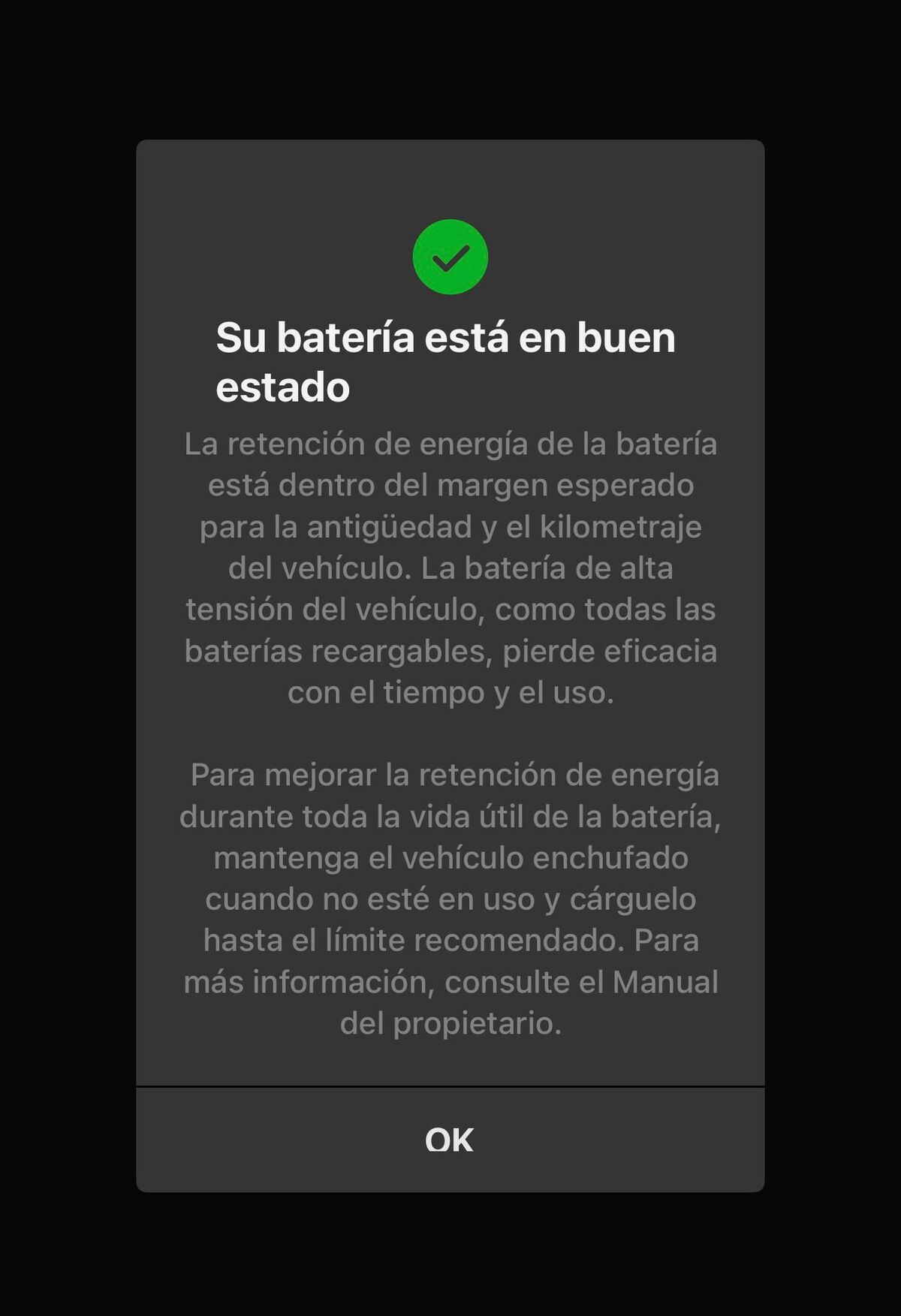Click the first paragraph about energy retention
901x1316 pixels.
point(450,567)
